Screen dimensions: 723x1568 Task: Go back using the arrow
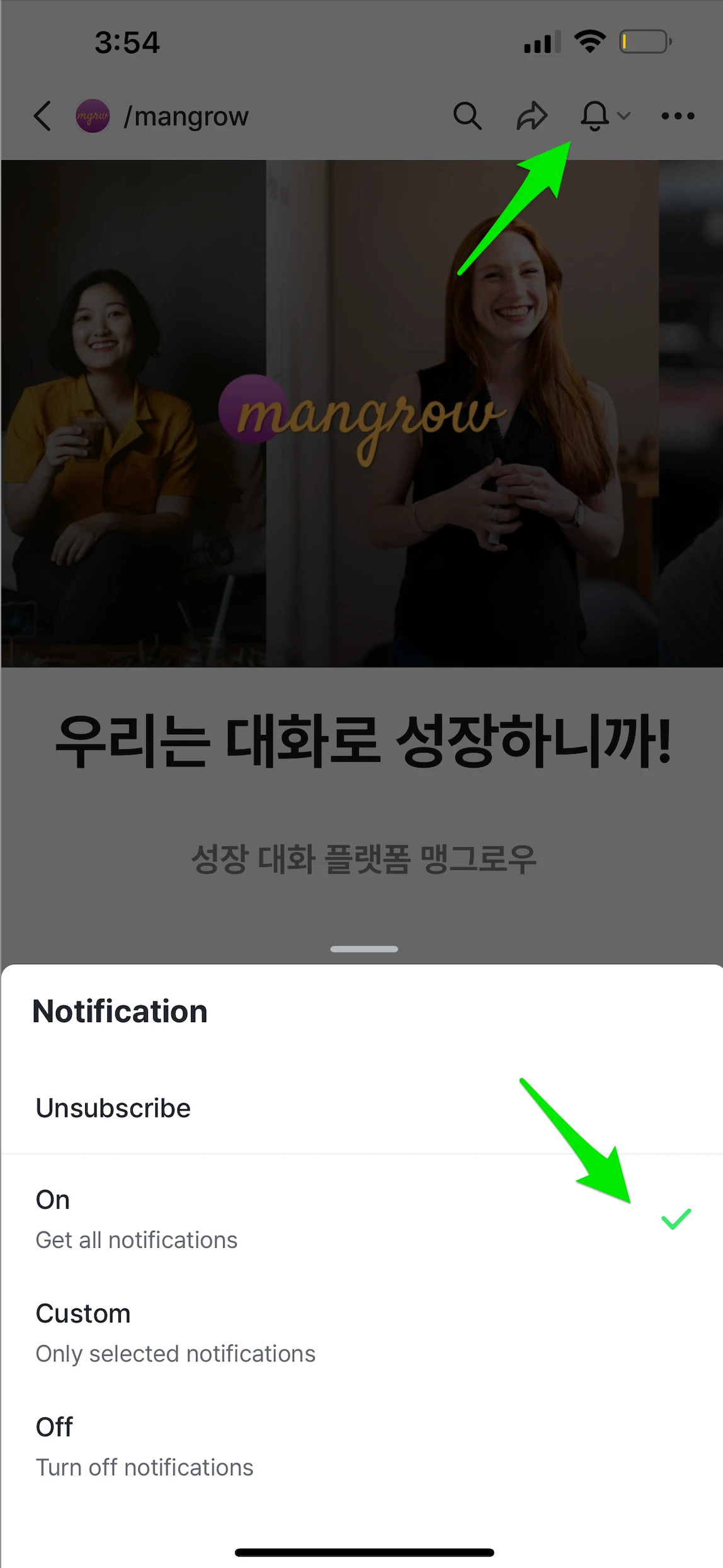[x=42, y=116]
